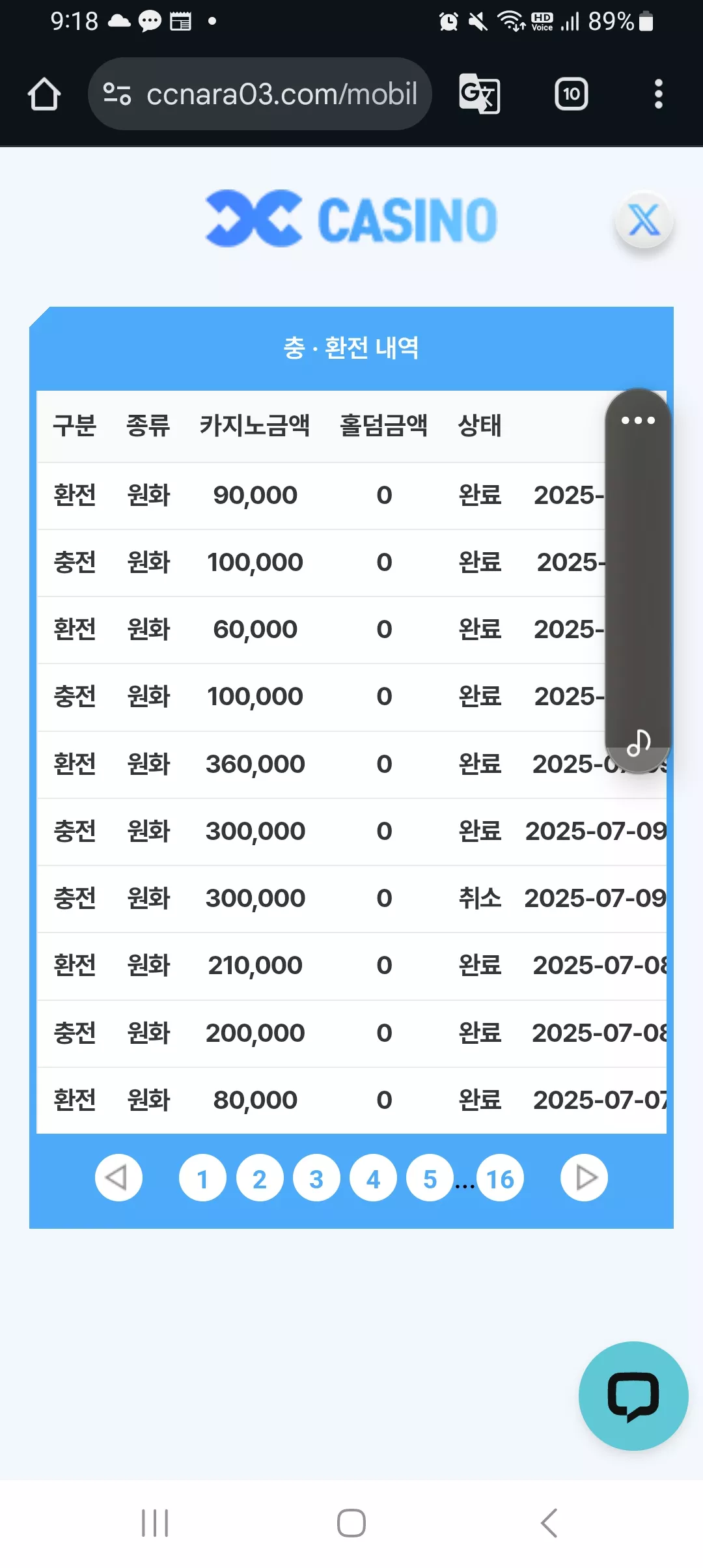Open the live chat support bubble
Image resolution: width=703 pixels, height=1568 pixels.
633,1396
